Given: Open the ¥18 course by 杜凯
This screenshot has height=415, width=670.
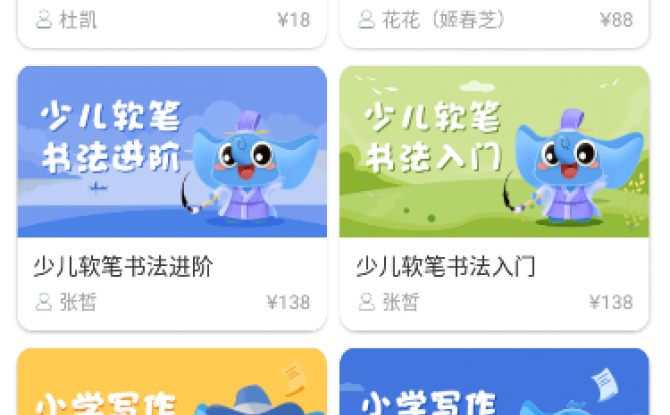Looking at the screenshot, I should coord(172,22).
